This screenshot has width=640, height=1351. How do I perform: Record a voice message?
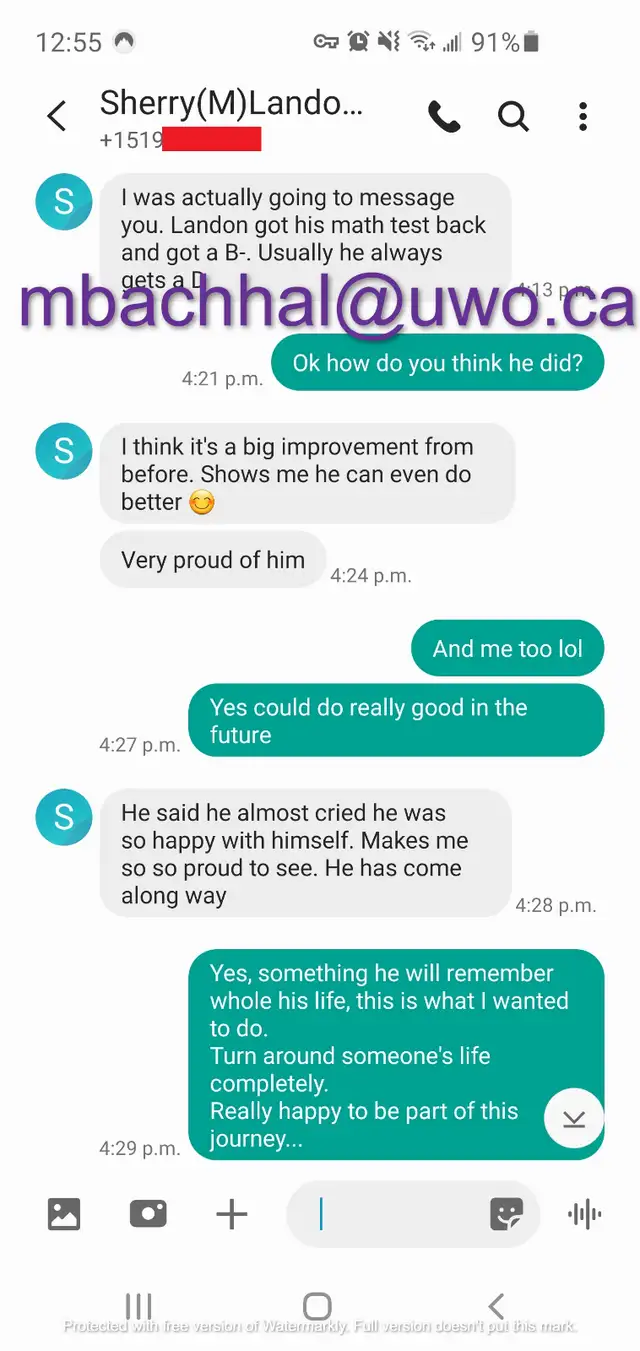point(584,1214)
